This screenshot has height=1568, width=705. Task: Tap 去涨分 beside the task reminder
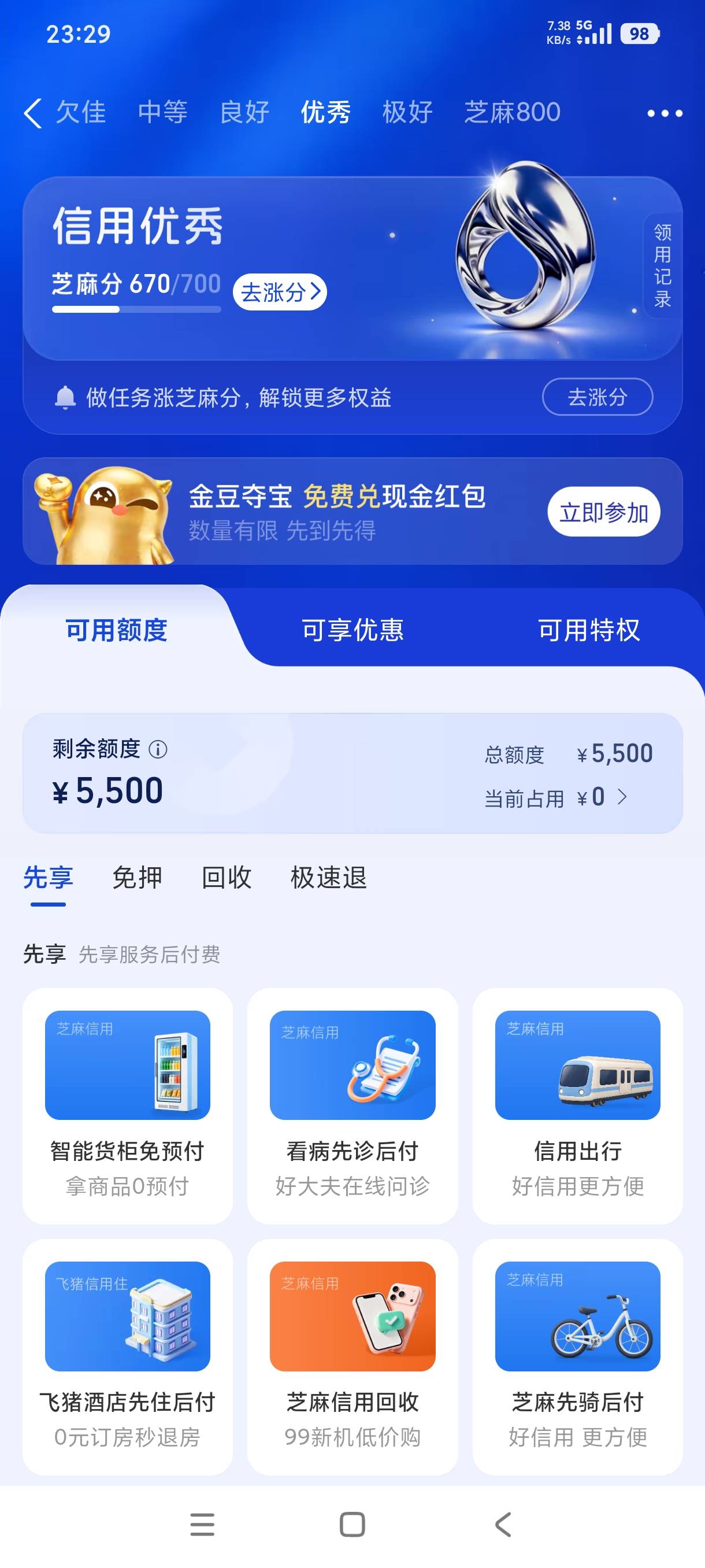598,397
